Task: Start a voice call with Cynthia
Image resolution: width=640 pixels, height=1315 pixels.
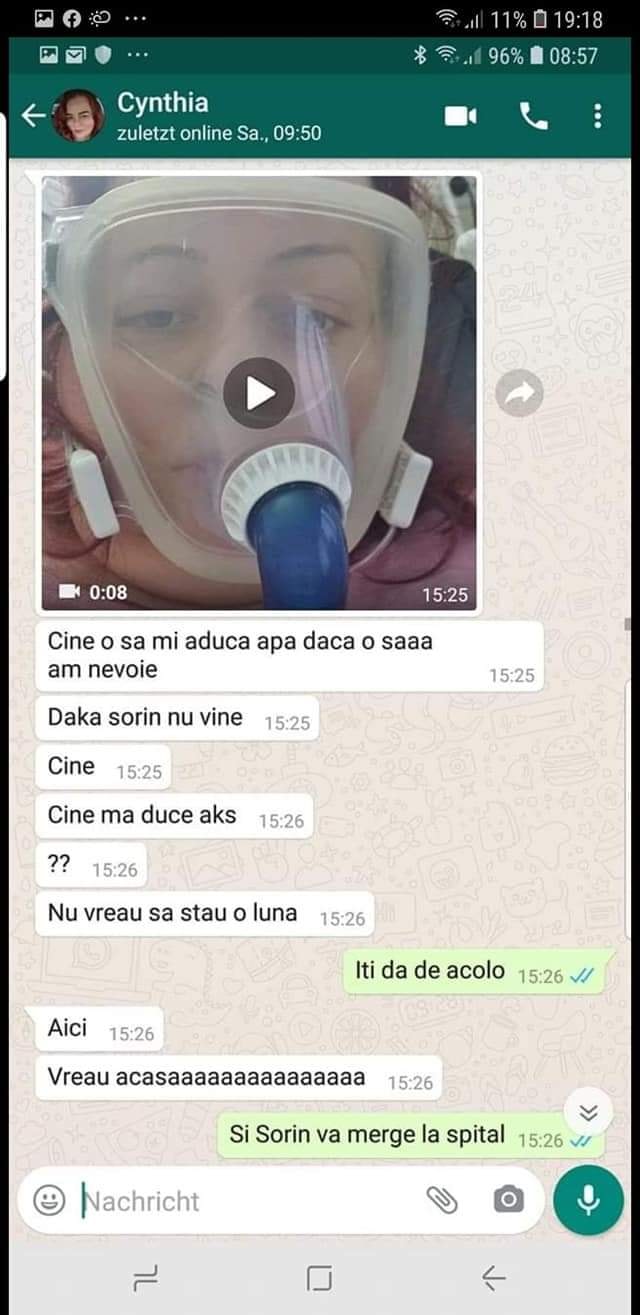Action: point(534,117)
